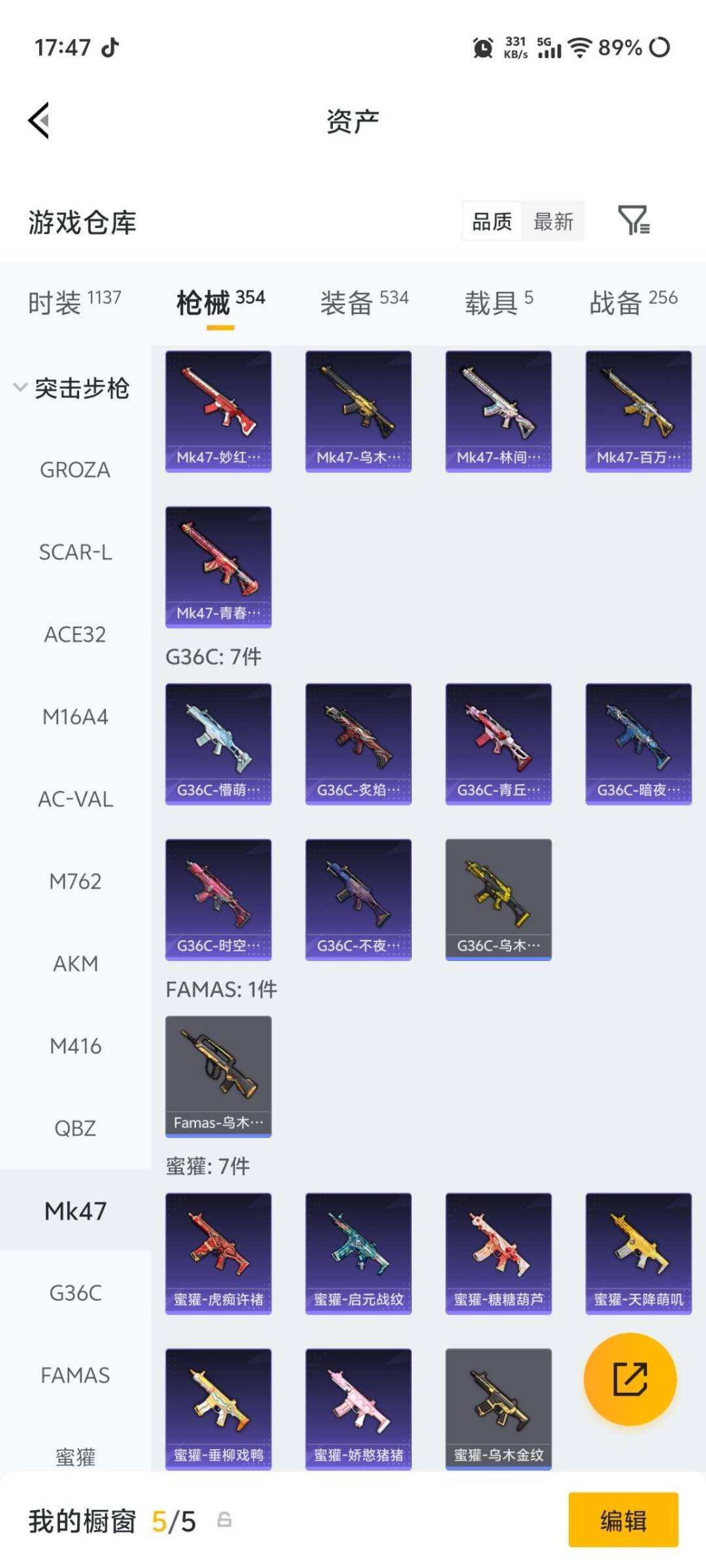This screenshot has width=706, height=1568.
Task: Switch to the 载具 tab
Action: (x=499, y=303)
